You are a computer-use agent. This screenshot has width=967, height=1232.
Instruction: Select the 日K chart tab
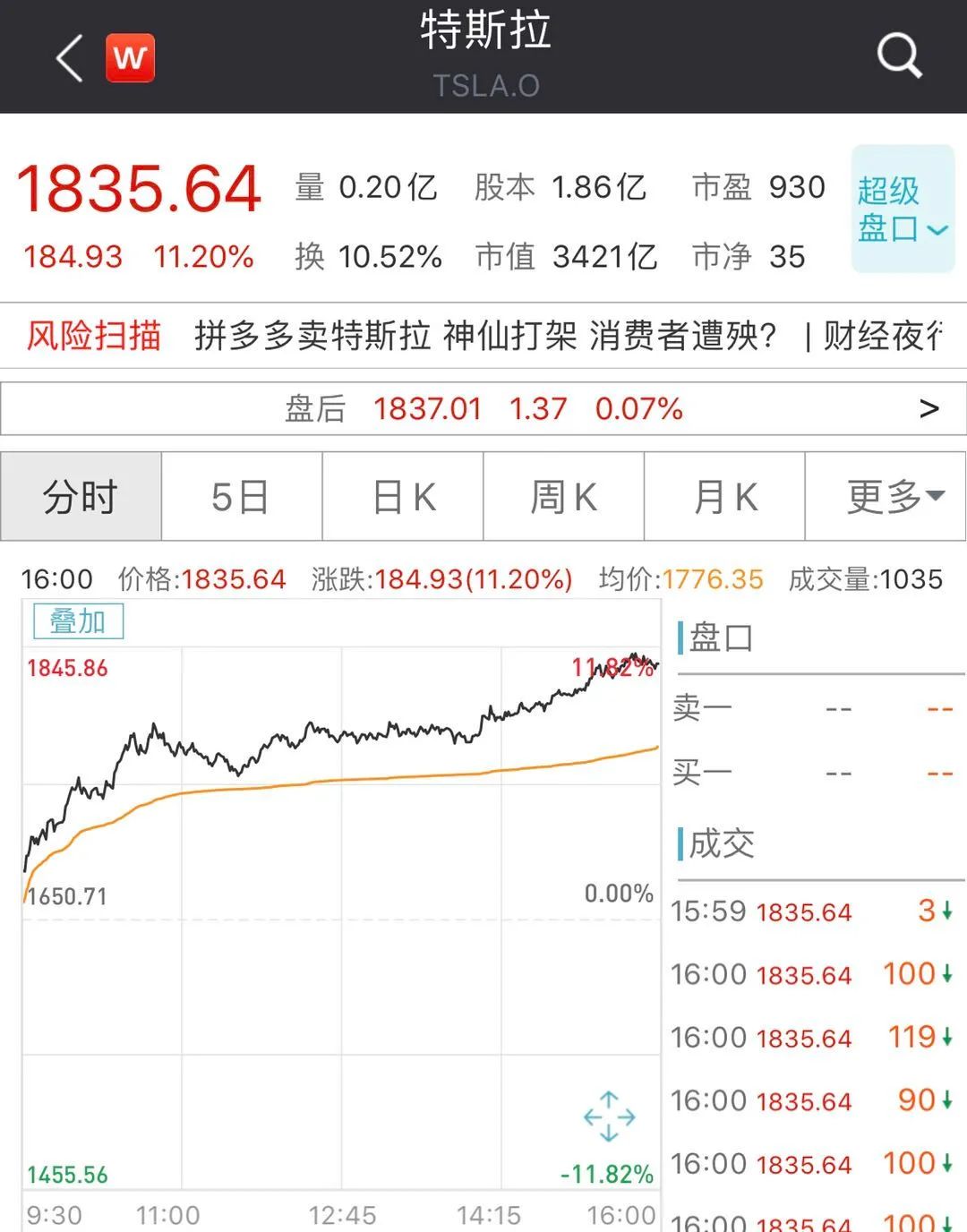403,497
